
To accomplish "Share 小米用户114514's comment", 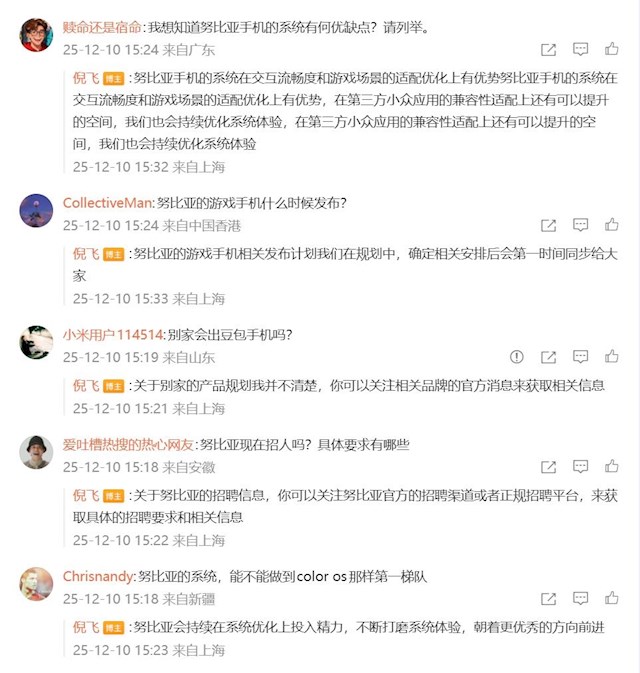I will 548,356.
